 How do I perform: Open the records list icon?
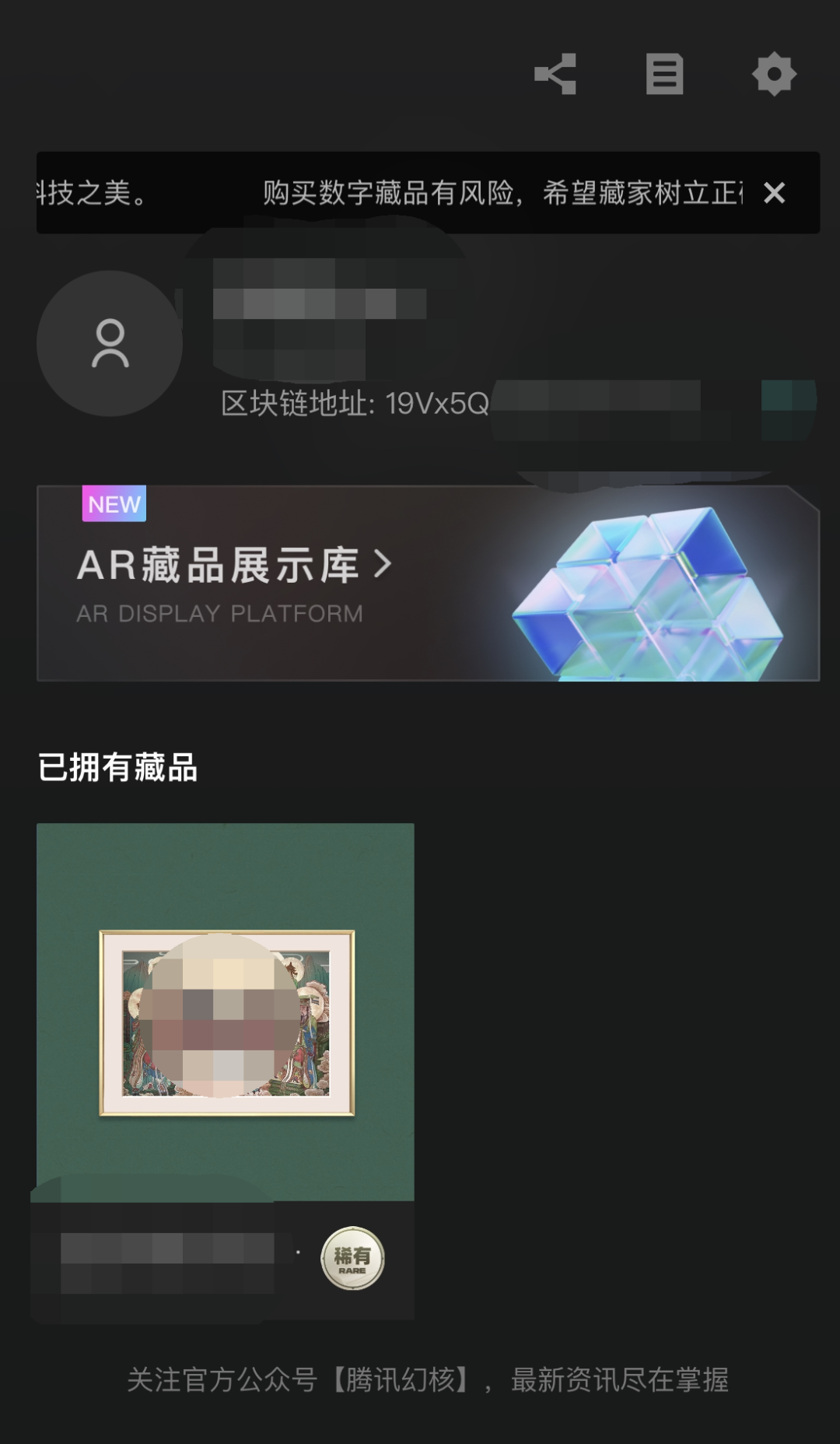coord(664,75)
